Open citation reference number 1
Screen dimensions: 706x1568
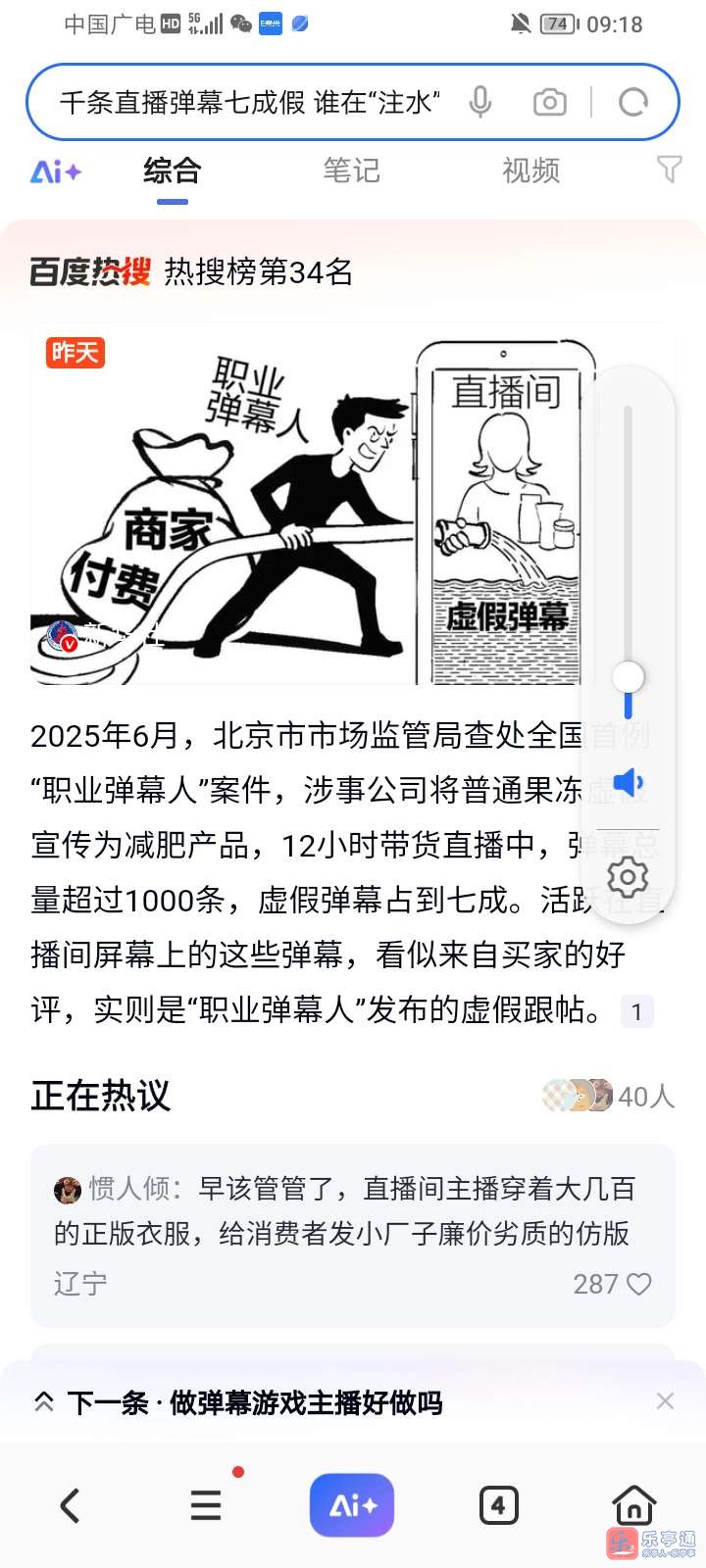pyautogui.click(x=637, y=1011)
